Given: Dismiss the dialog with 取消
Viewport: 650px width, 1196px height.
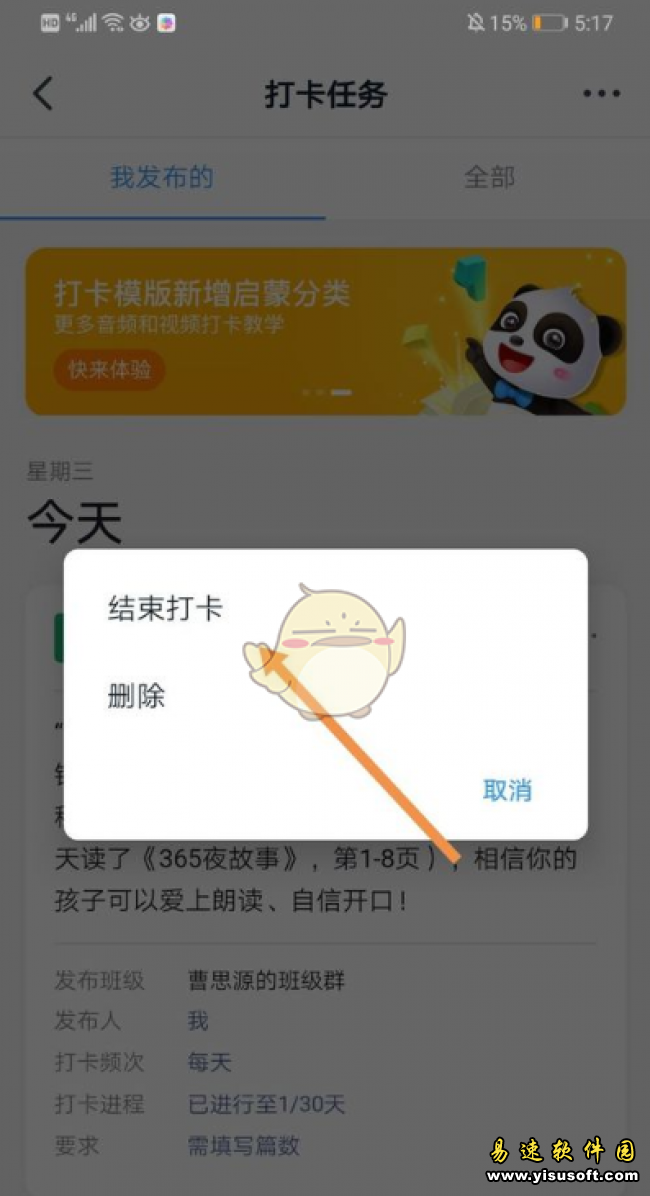Looking at the screenshot, I should pyautogui.click(x=507, y=790).
